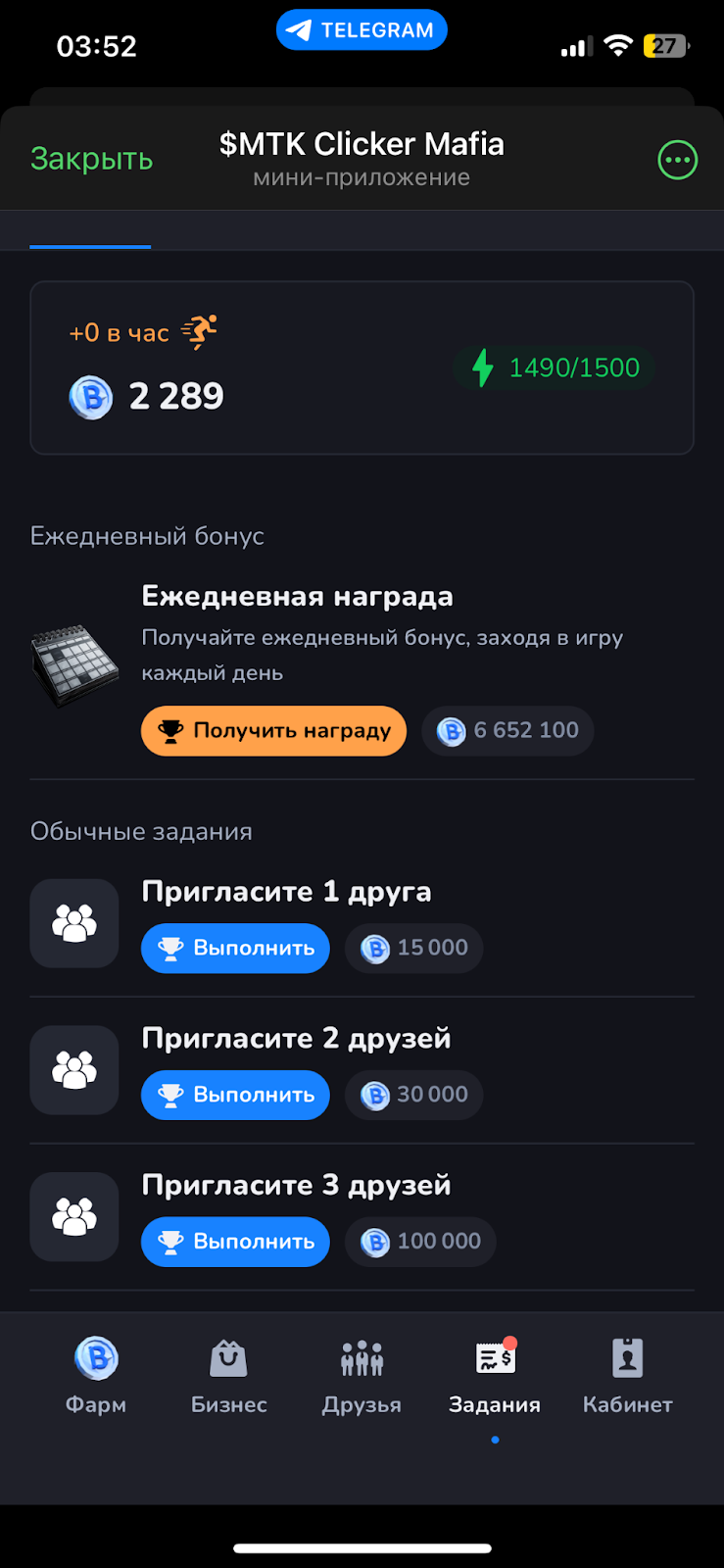Go to the Друзья tab
724x1568 pixels.
[362, 1375]
